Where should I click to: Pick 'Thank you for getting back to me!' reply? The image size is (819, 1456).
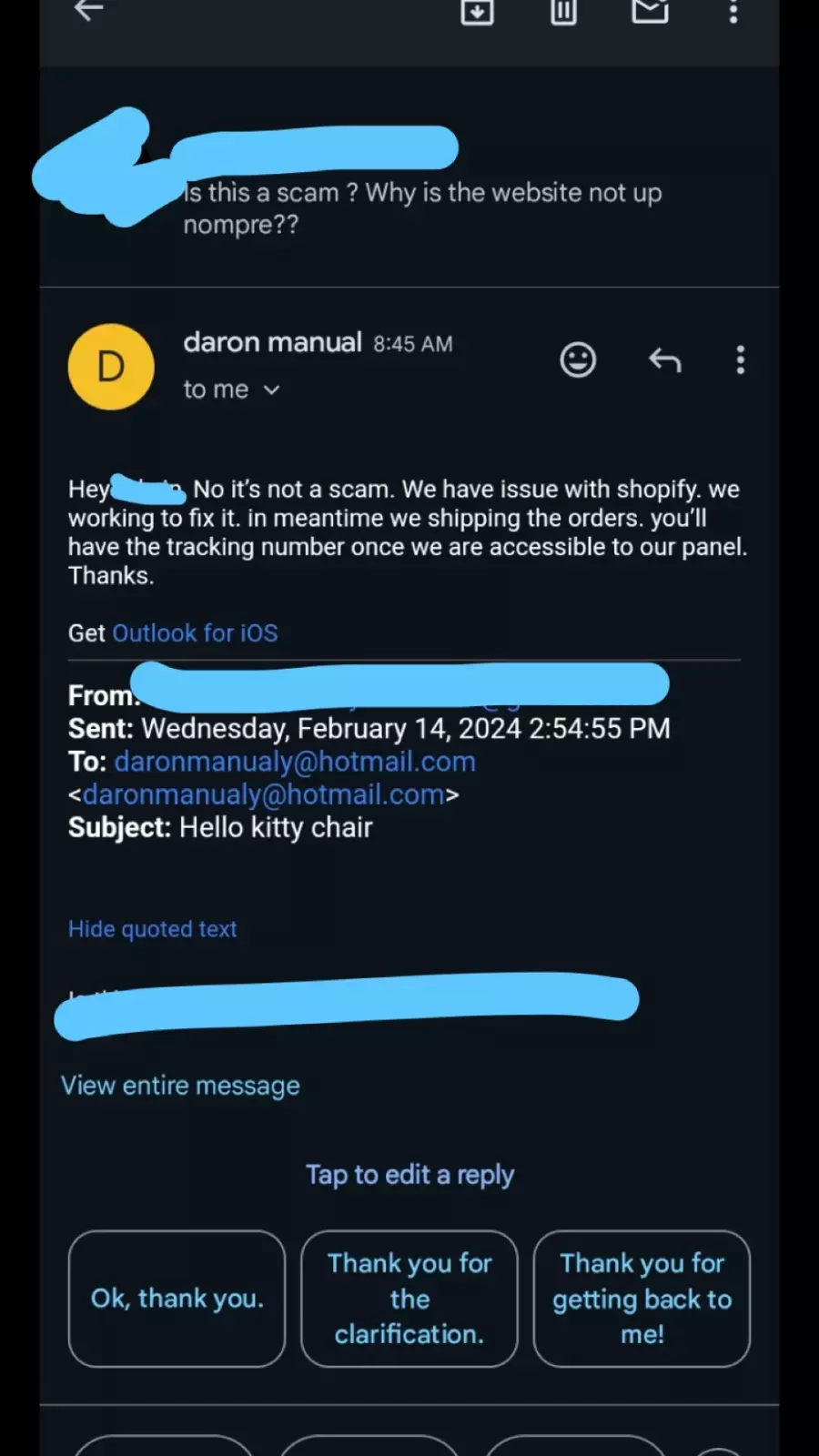click(642, 1299)
